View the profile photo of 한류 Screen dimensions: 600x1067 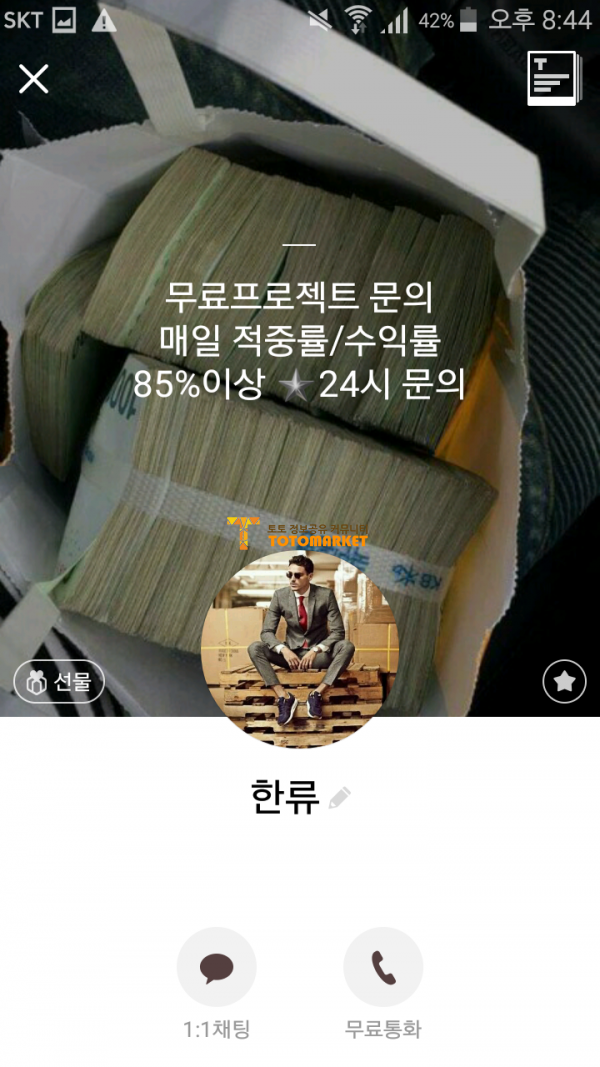click(x=299, y=649)
